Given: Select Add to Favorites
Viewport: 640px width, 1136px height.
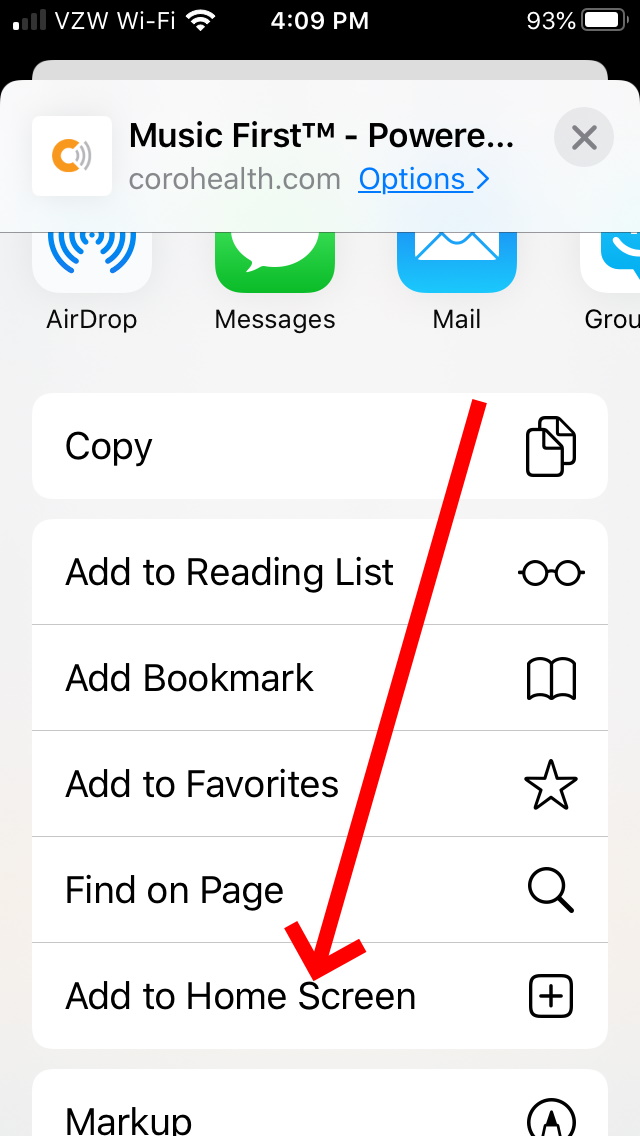Looking at the screenshot, I should click(x=320, y=784).
